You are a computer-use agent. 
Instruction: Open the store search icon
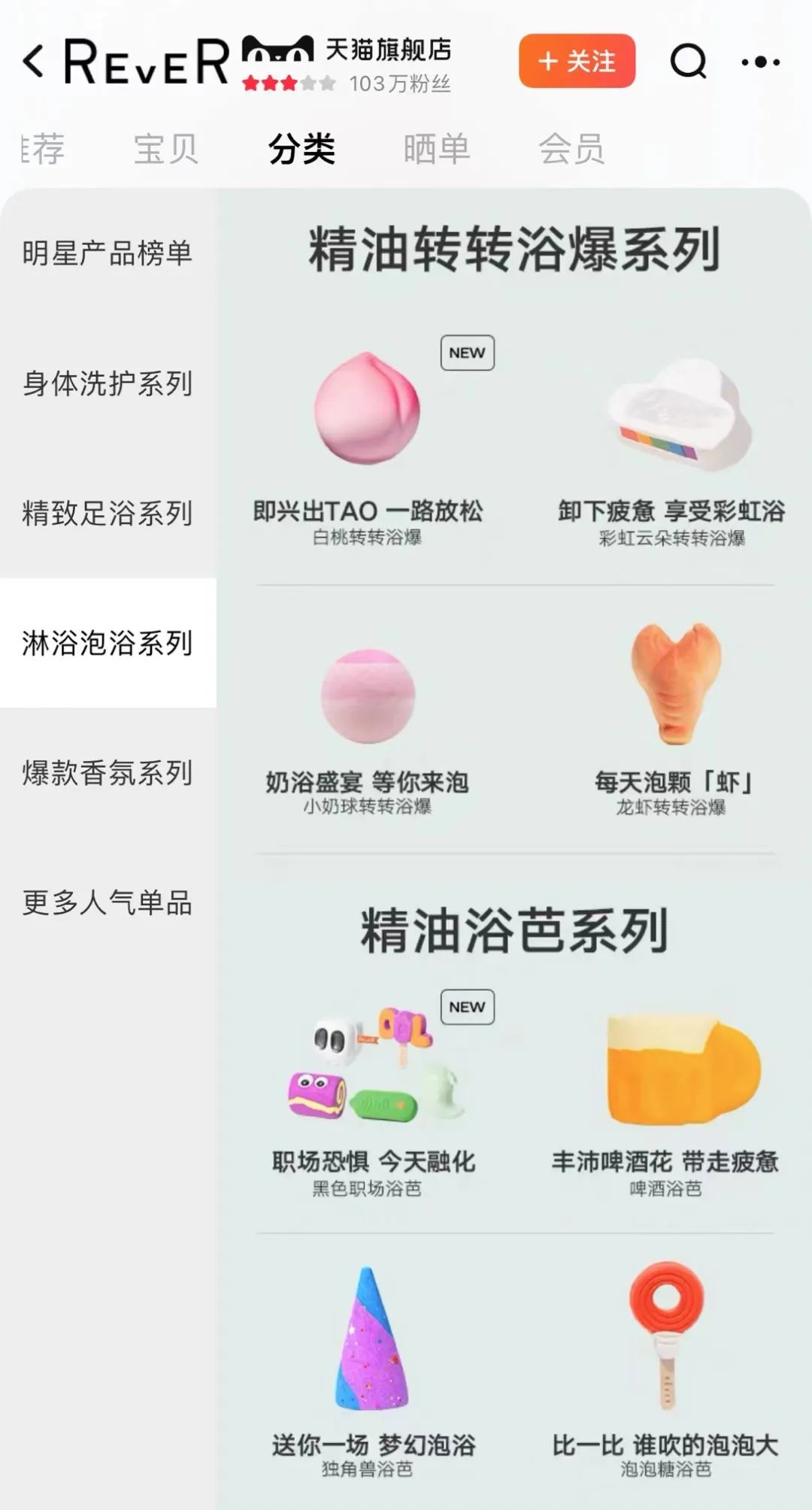coord(688,61)
